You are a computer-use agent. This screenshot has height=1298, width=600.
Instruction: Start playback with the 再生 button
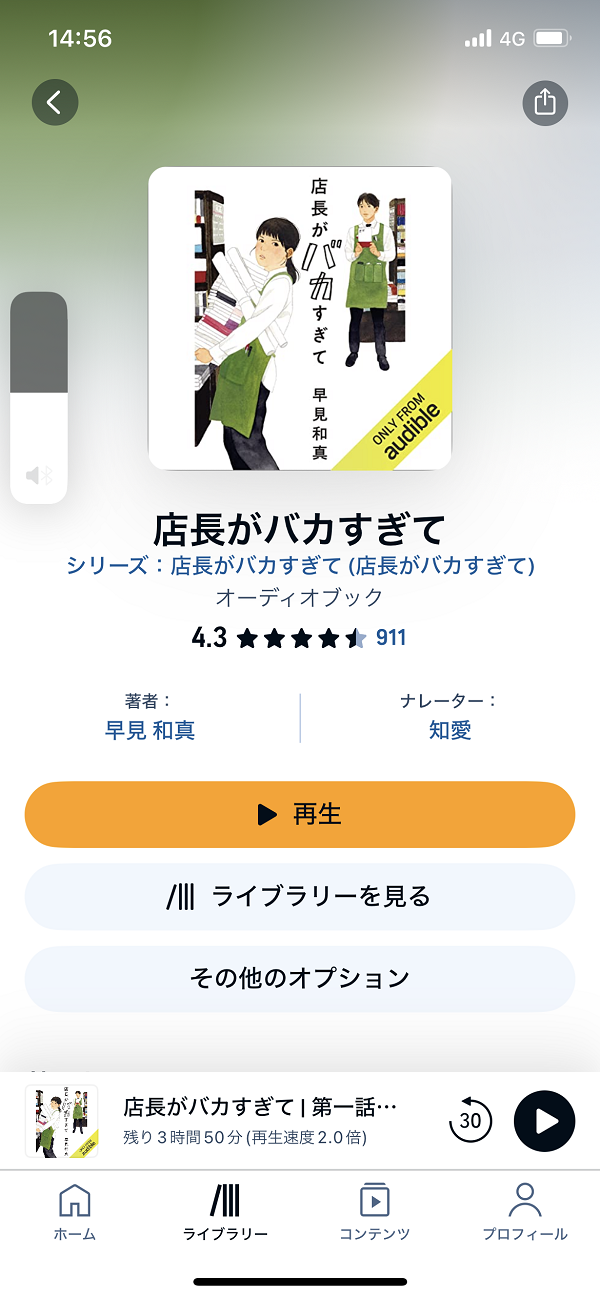(300, 814)
